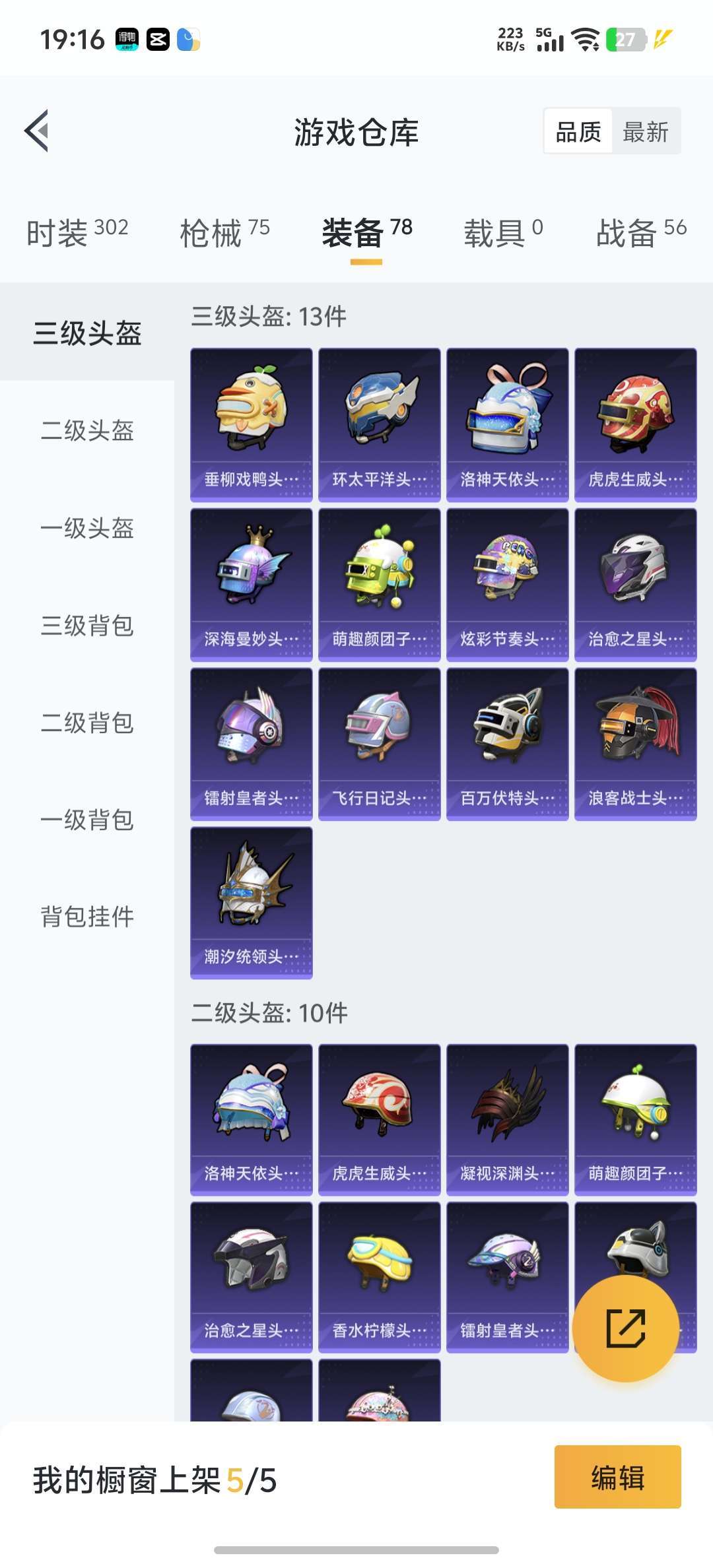Go back using the top-left arrow

37,131
